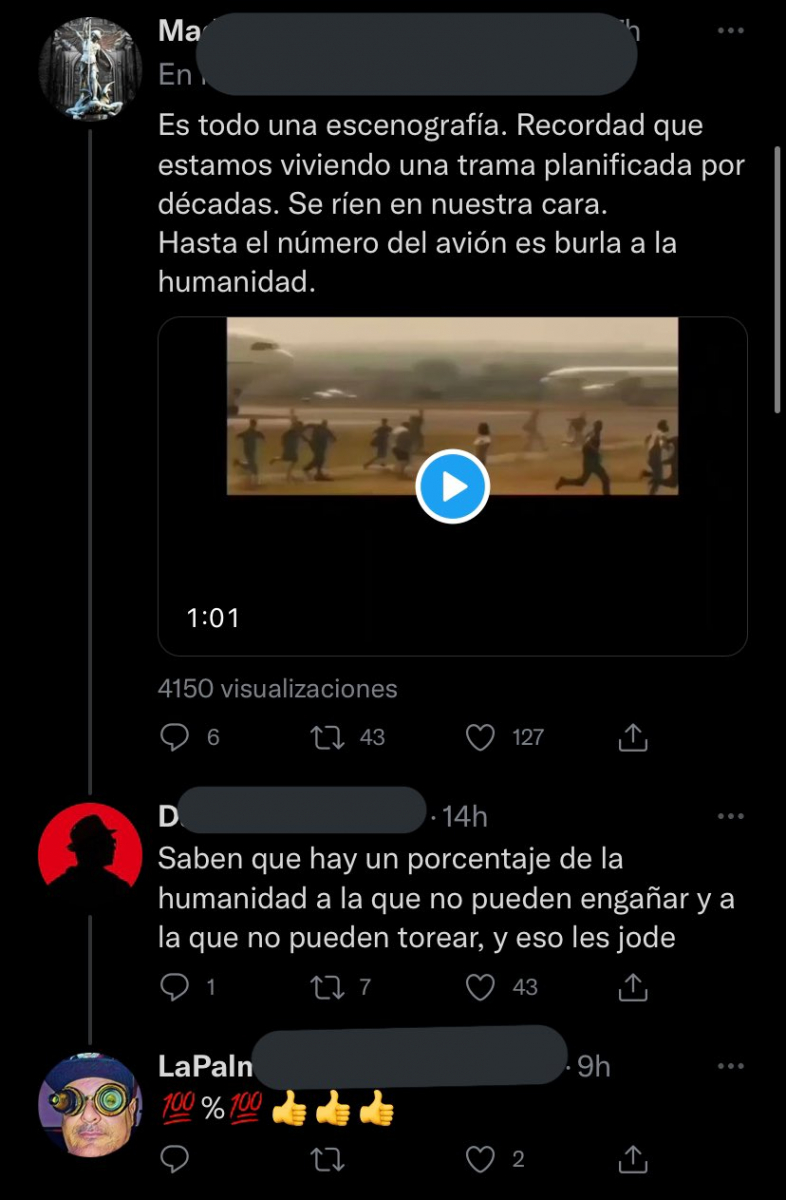Open the statue profile avatar at top
Image resolution: width=786 pixels, height=1200 pixels.
pos(90,68)
